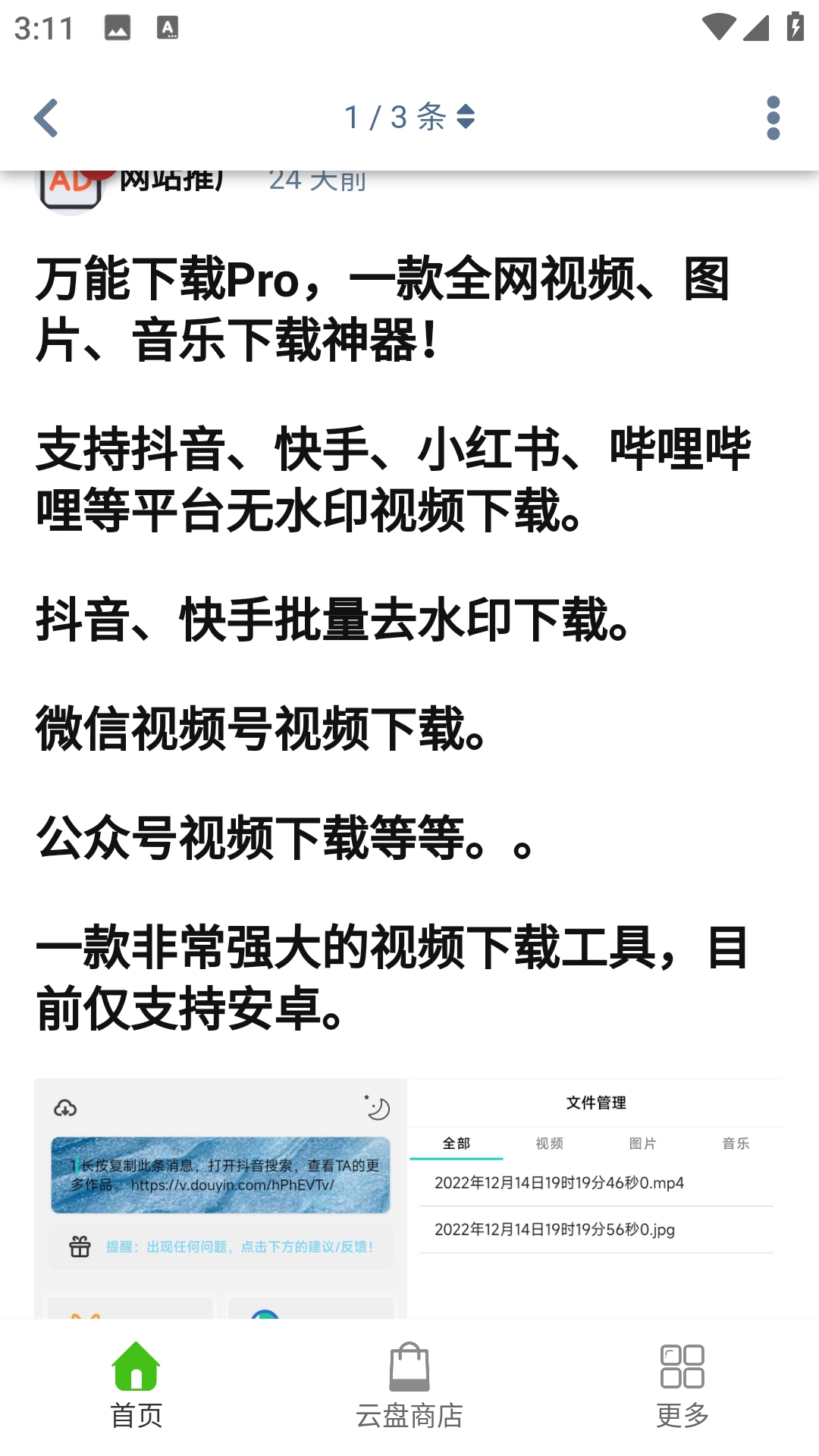Select the underlined 全部 tab

(456, 1144)
